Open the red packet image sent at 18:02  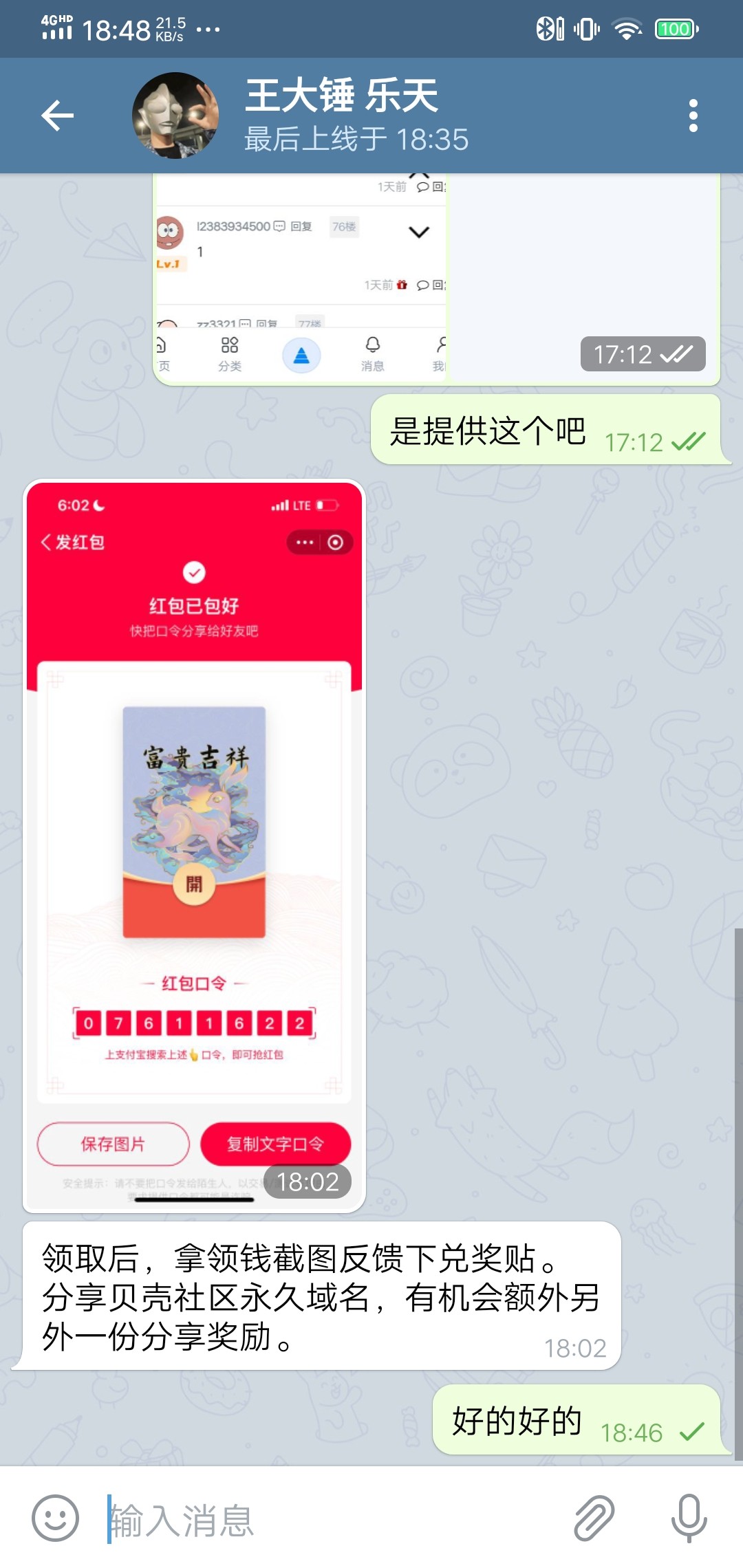click(194, 846)
